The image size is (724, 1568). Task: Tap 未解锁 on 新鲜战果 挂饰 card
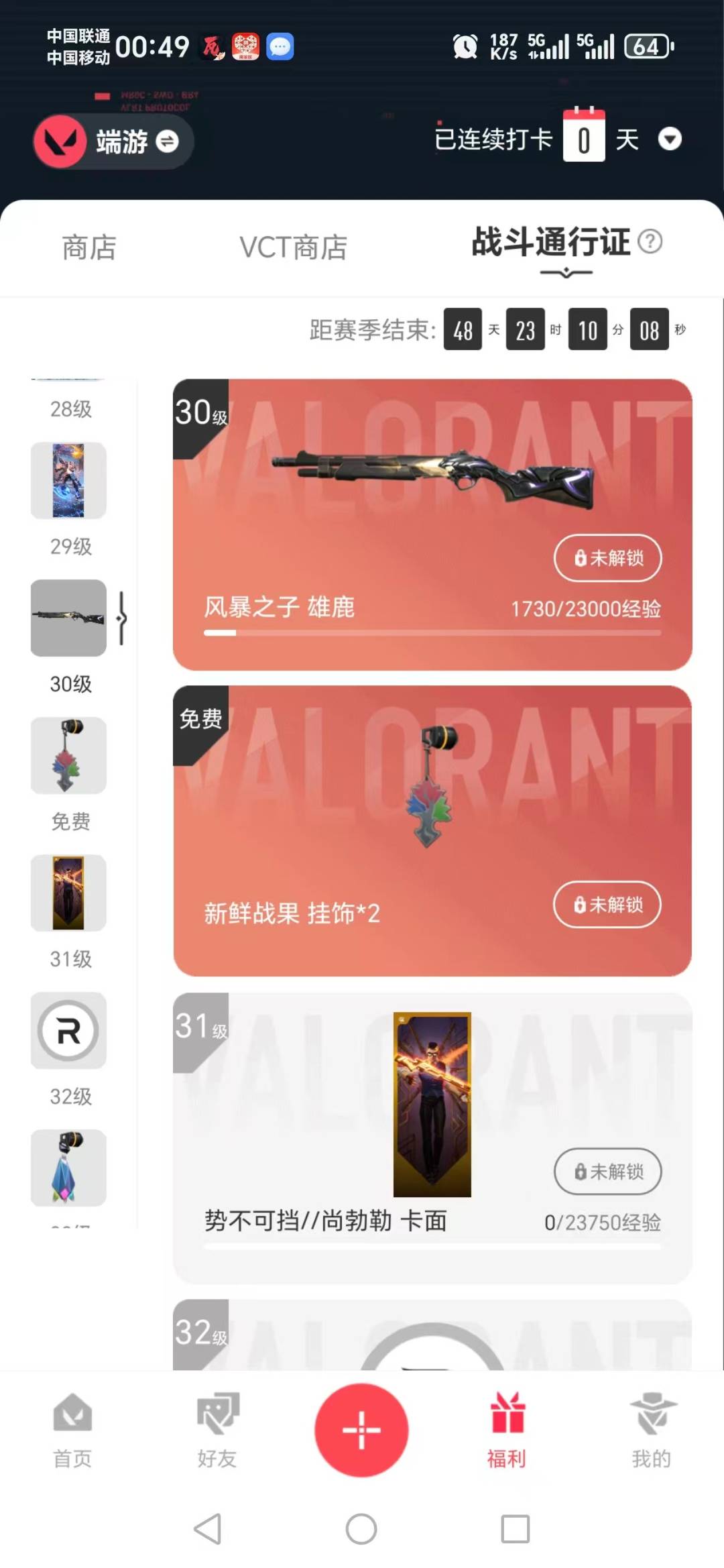coord(607,905)
